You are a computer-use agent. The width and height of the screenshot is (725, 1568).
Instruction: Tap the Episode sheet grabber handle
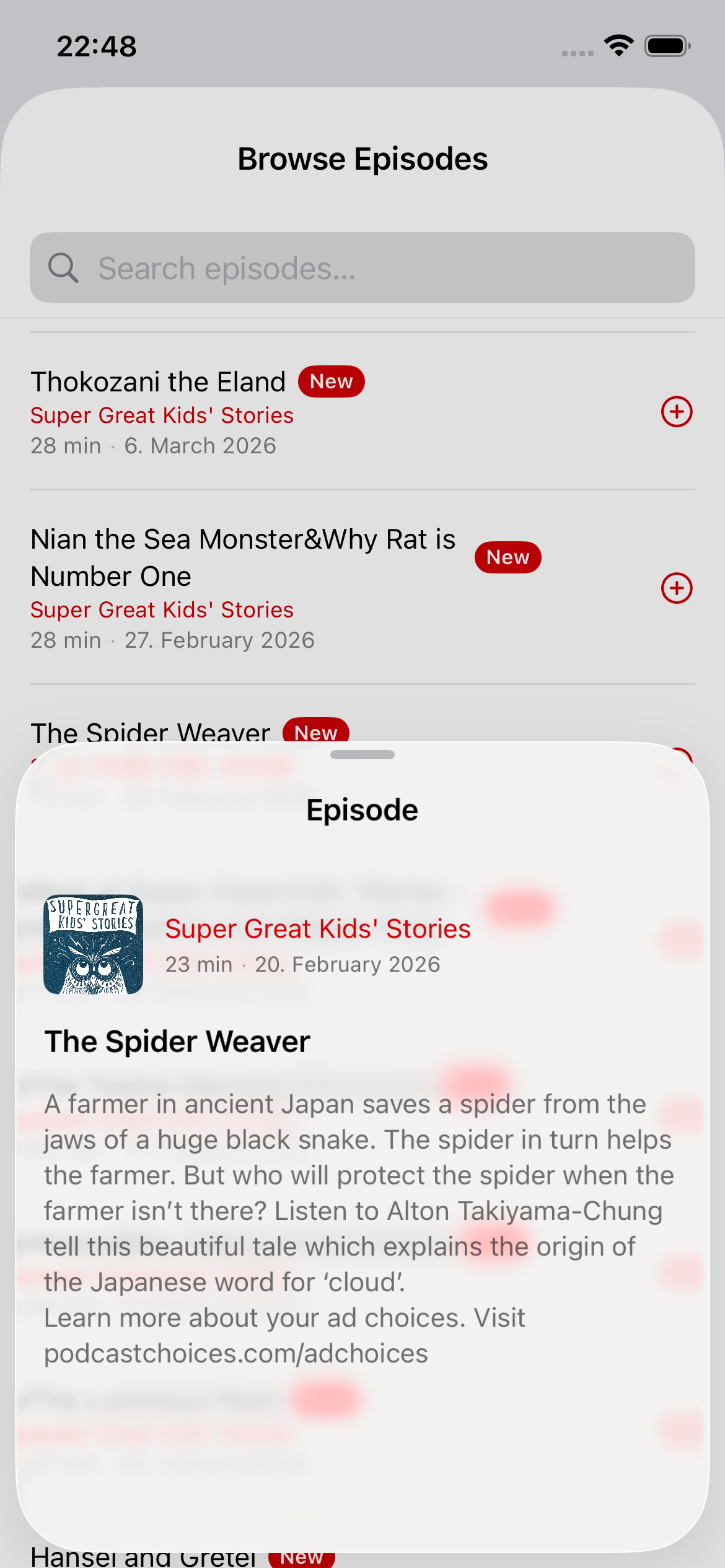(x=362, y=754)
